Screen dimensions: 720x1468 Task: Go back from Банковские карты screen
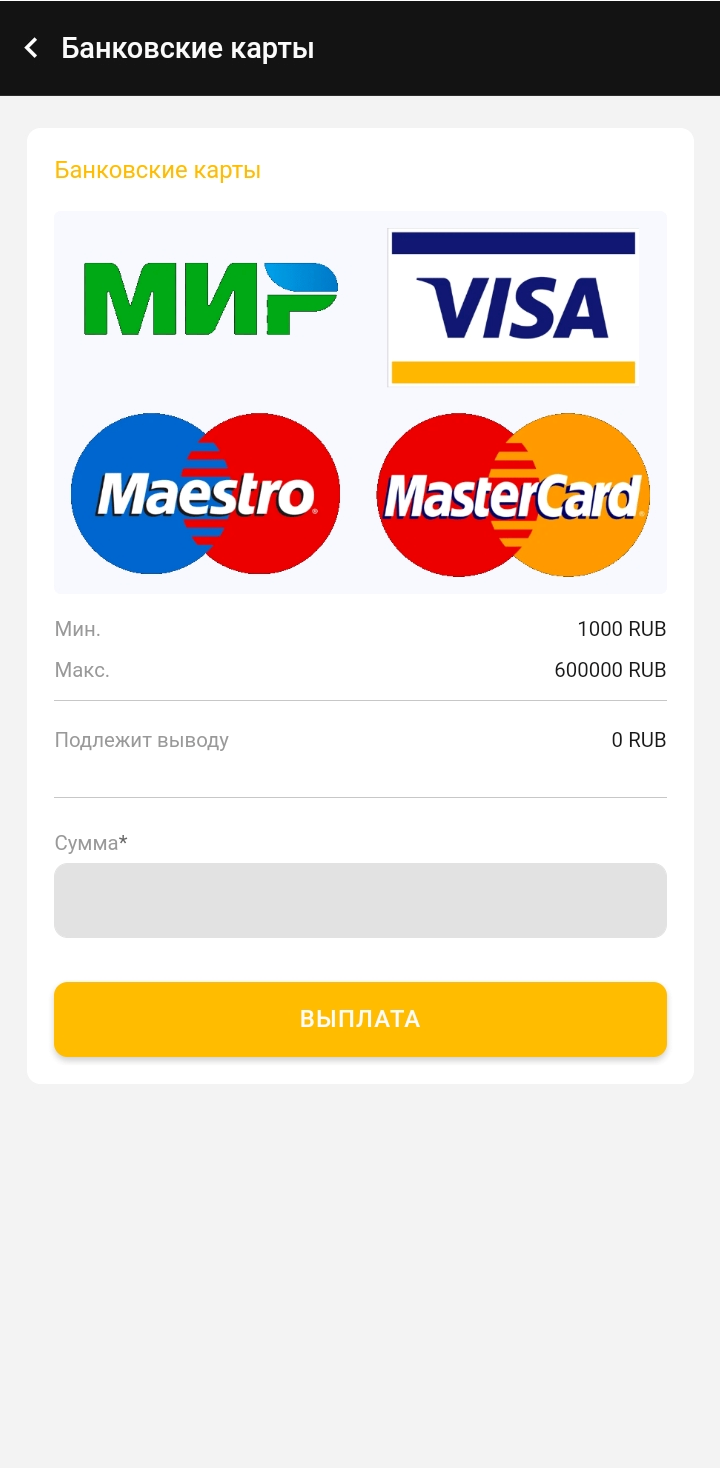point(31,48)
